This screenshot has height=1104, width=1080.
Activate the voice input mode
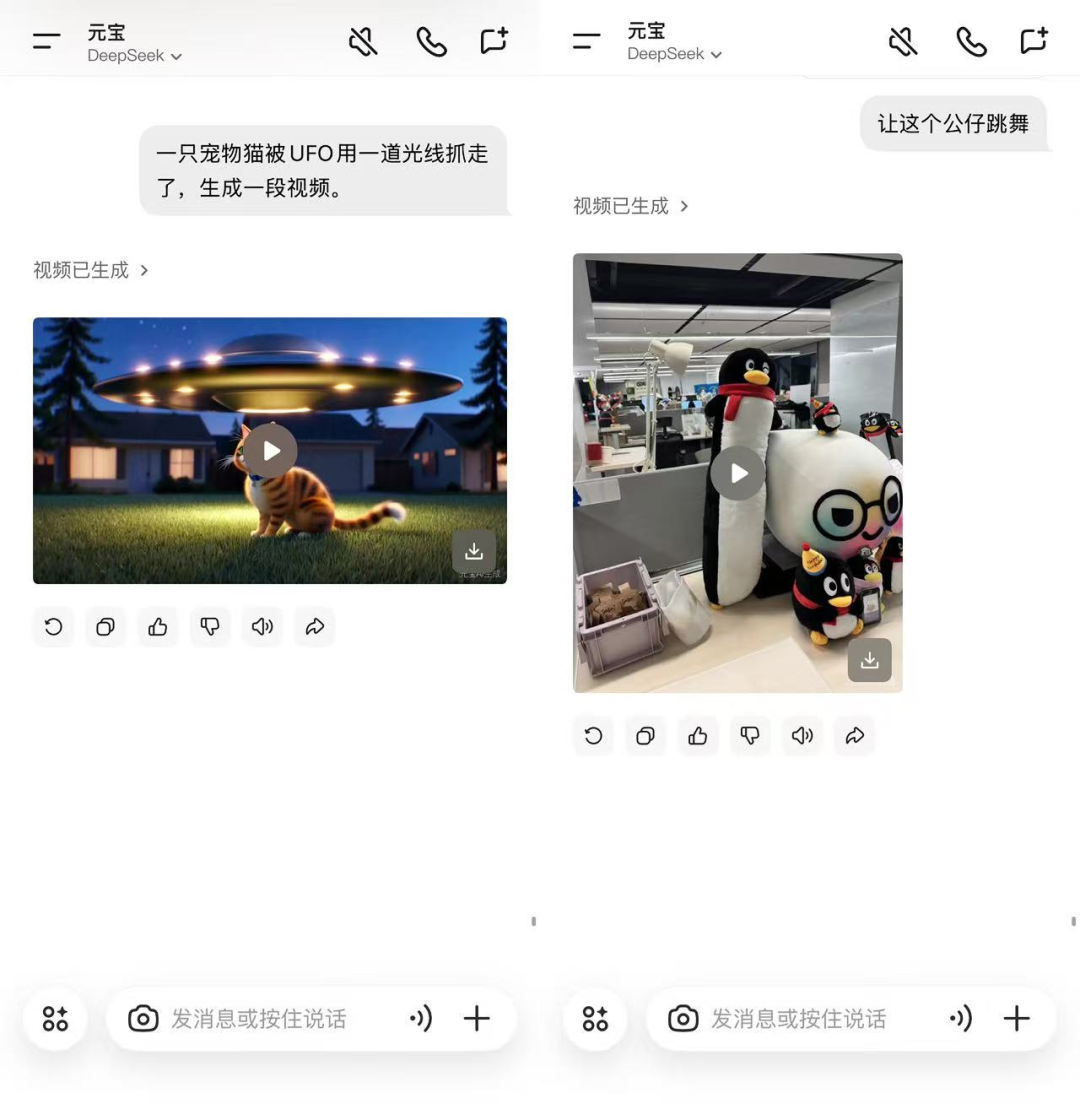click(x=421, y=1019)
